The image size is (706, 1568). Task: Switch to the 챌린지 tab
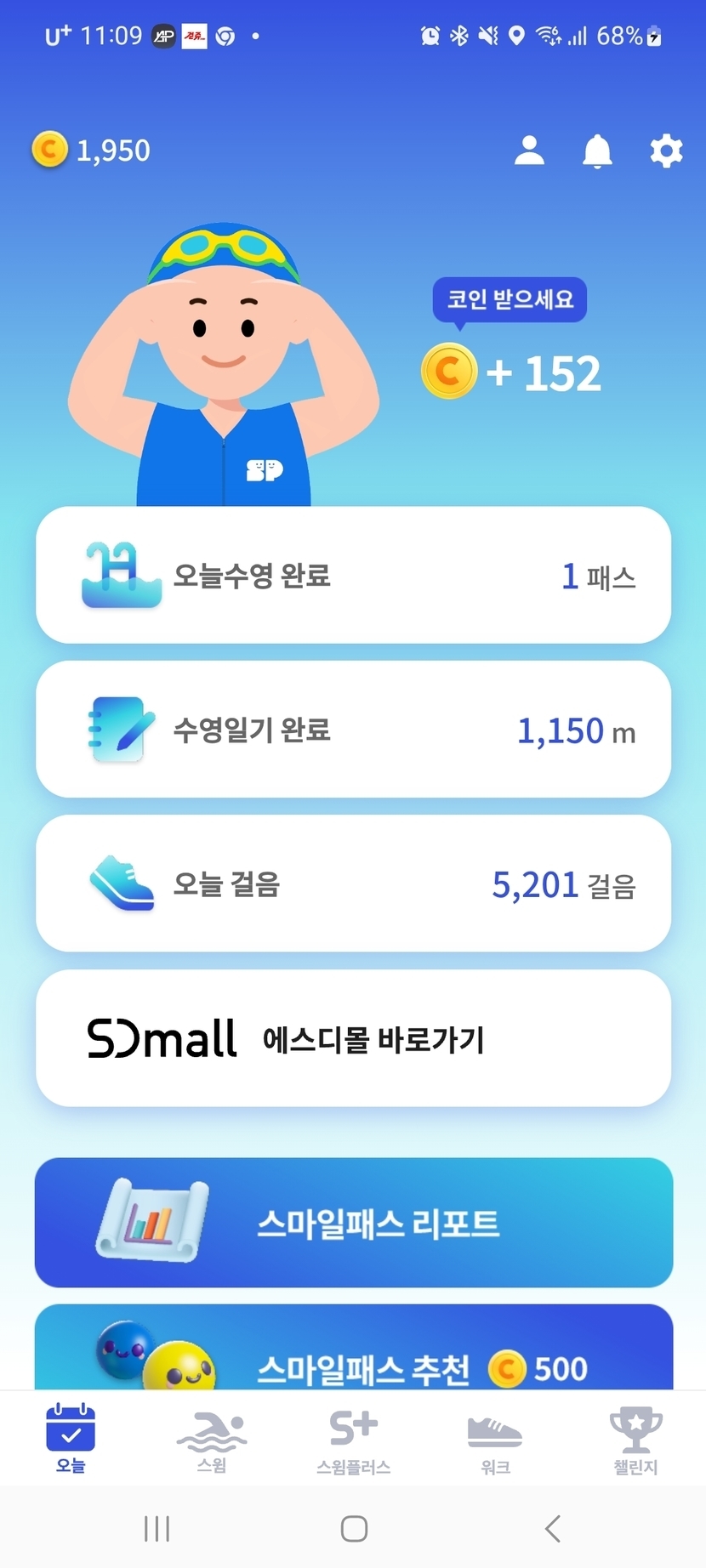pyautogui.click(x=635, y=1439)
